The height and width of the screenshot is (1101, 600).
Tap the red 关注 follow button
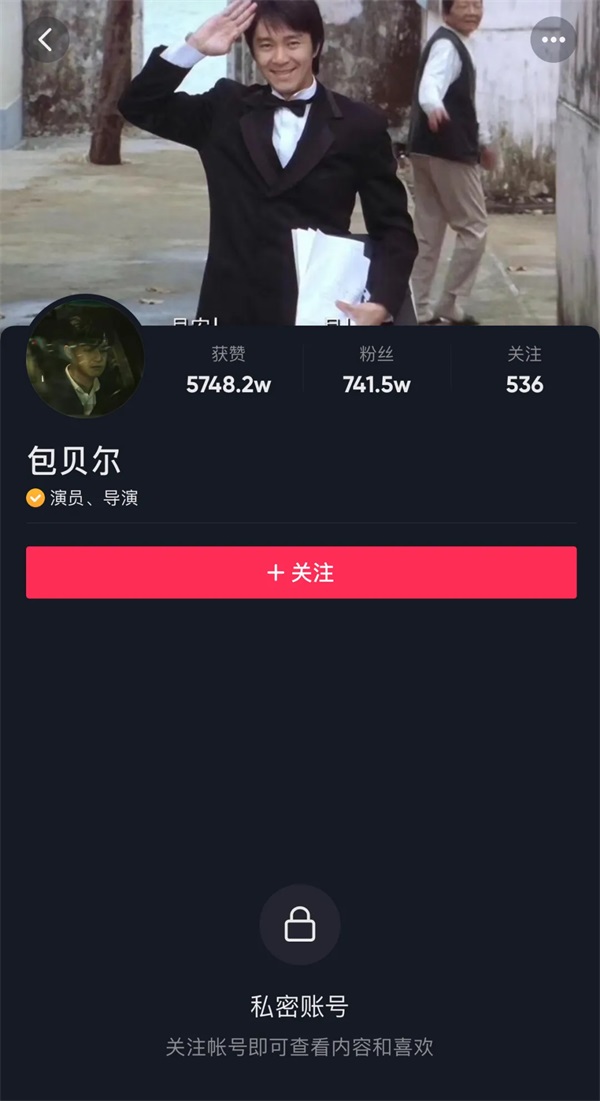301,572
